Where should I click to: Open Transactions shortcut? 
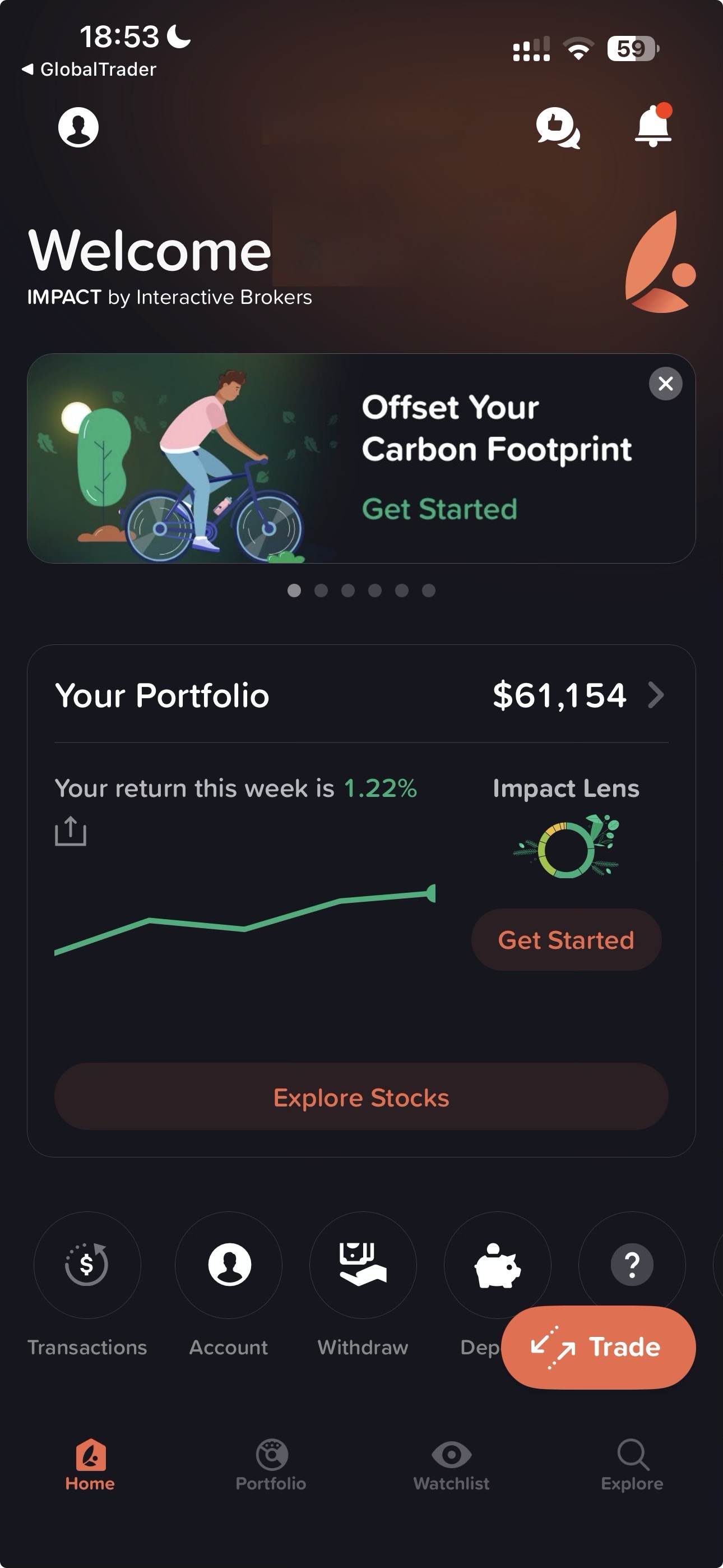point(87,1265)
